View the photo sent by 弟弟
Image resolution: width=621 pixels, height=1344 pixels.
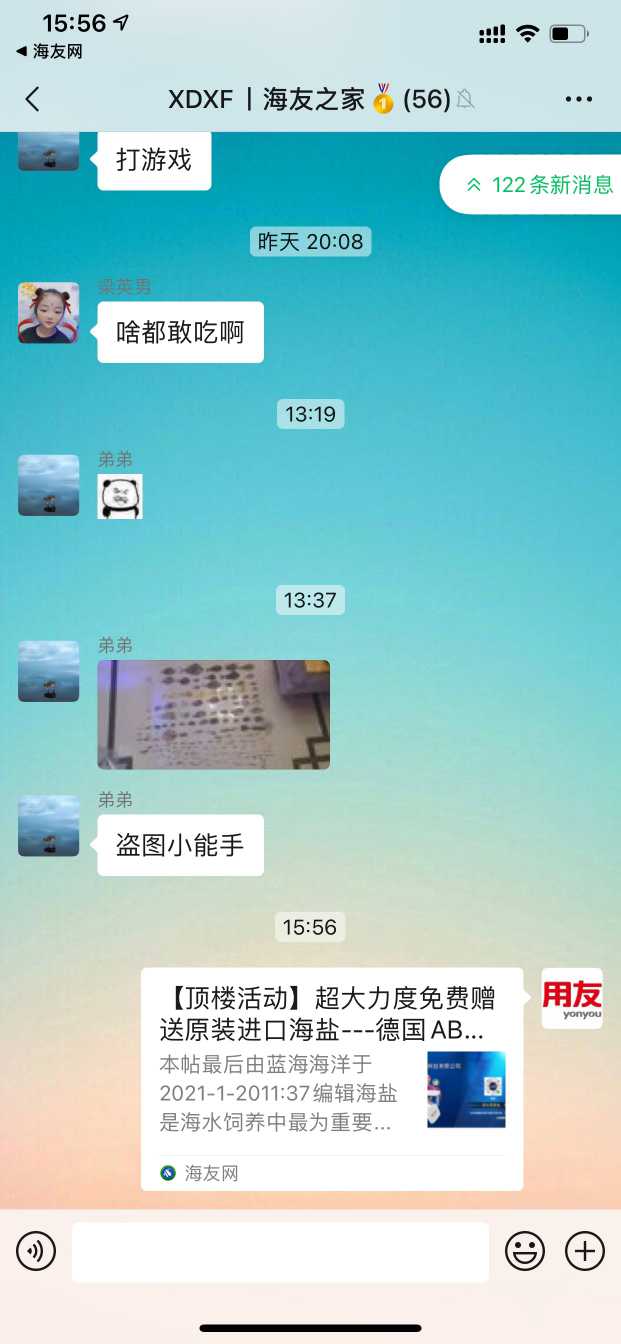213,714
